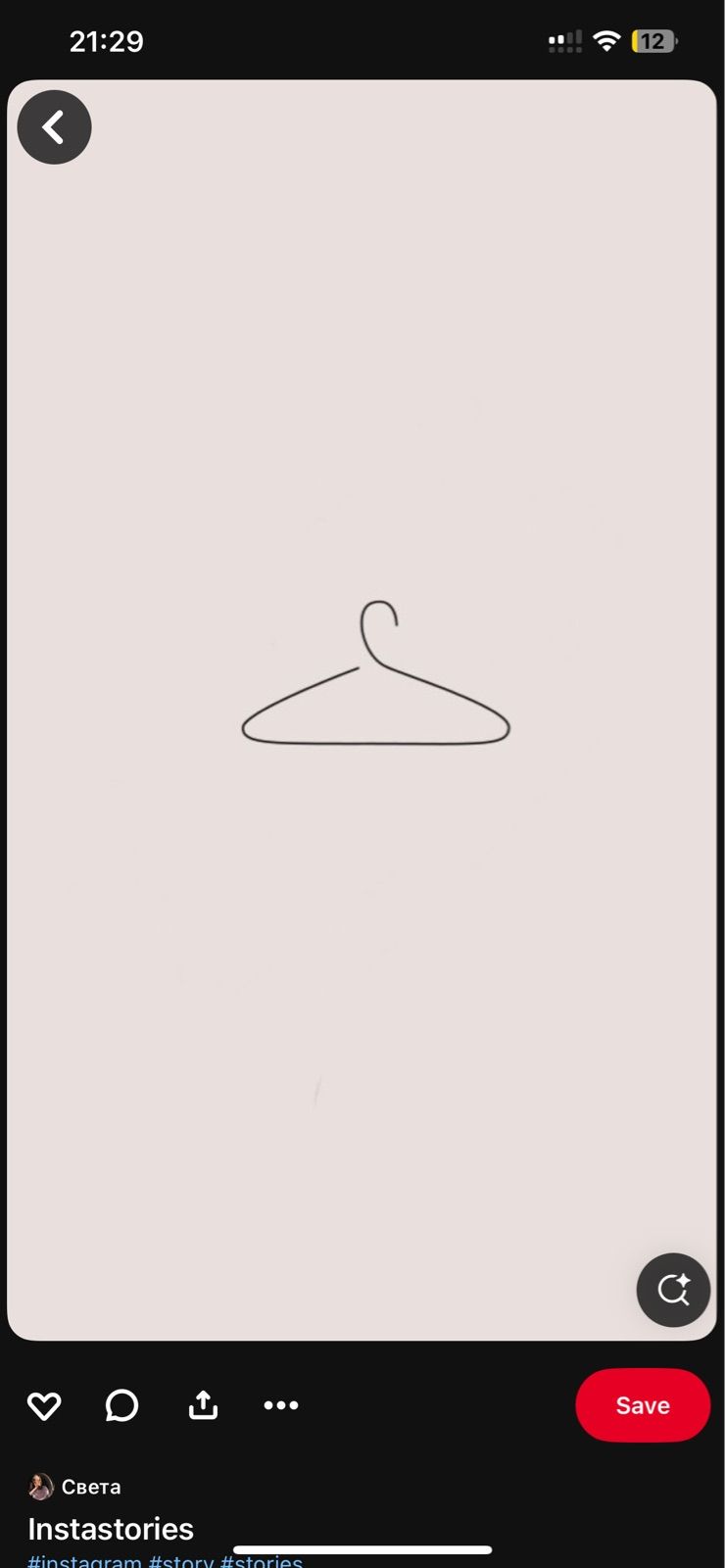Save this pin to a board
This screenshot has width=725, height=1568.
coord(642,1405)
